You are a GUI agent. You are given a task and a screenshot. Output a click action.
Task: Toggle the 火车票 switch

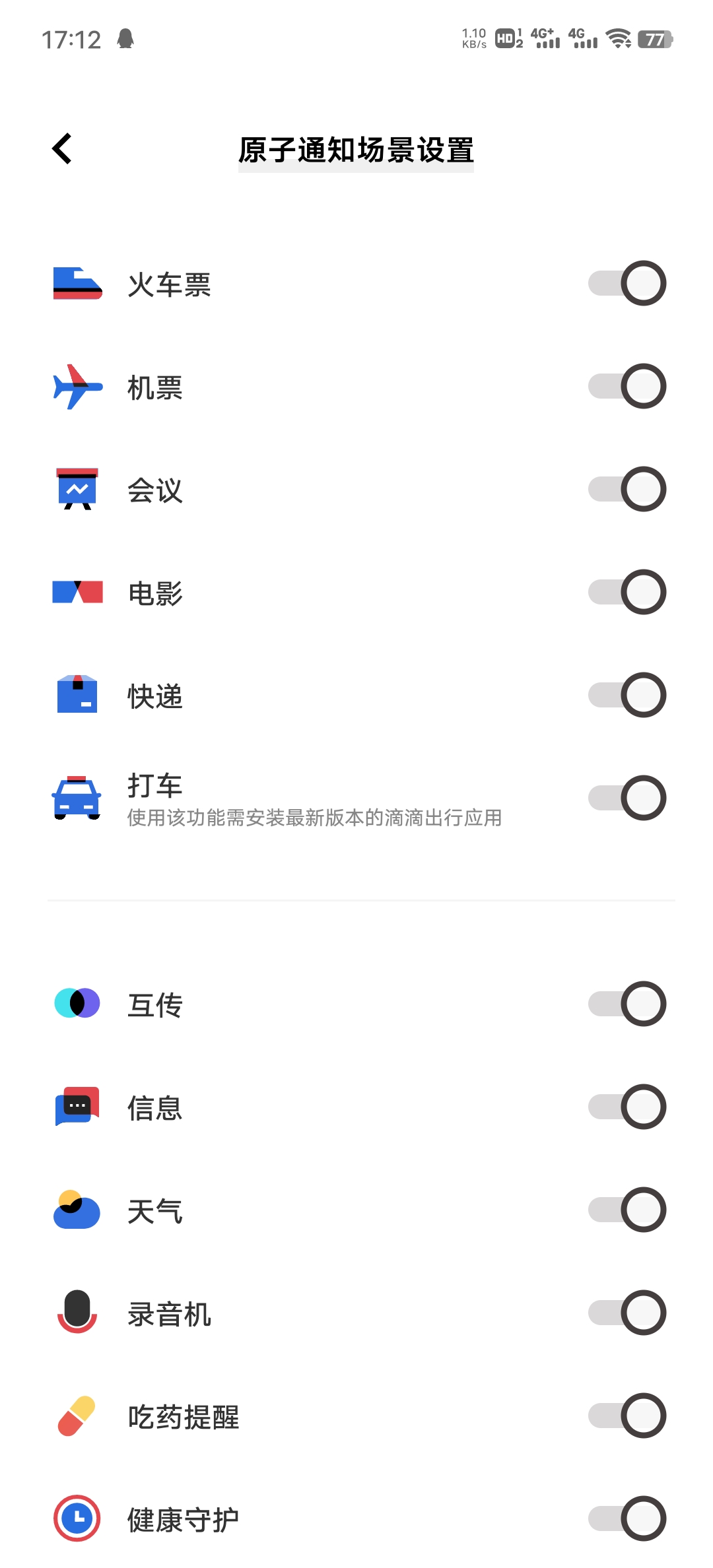(627, 283)
